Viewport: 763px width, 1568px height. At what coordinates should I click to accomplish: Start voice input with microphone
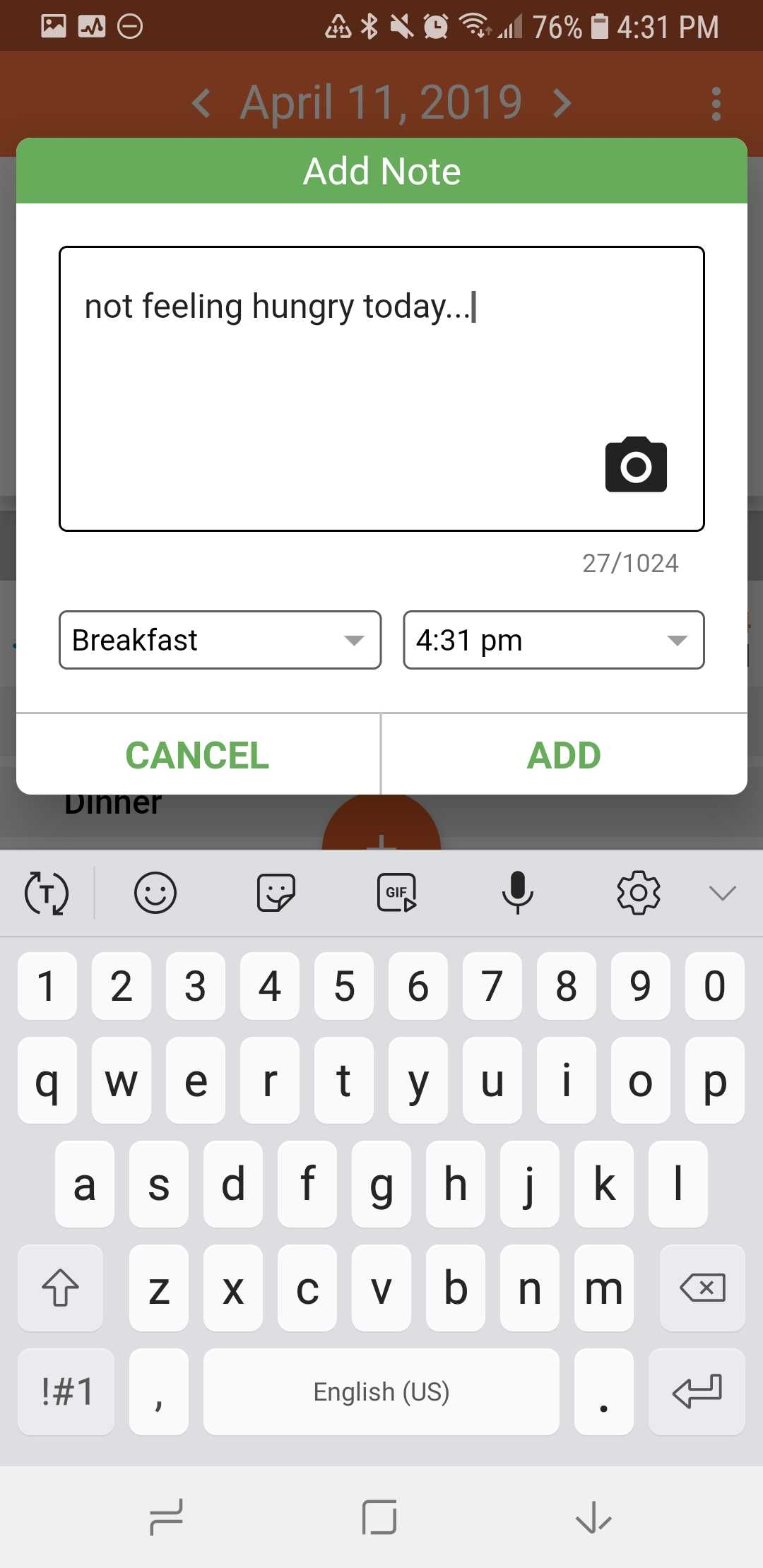click(x=517, y=893)
